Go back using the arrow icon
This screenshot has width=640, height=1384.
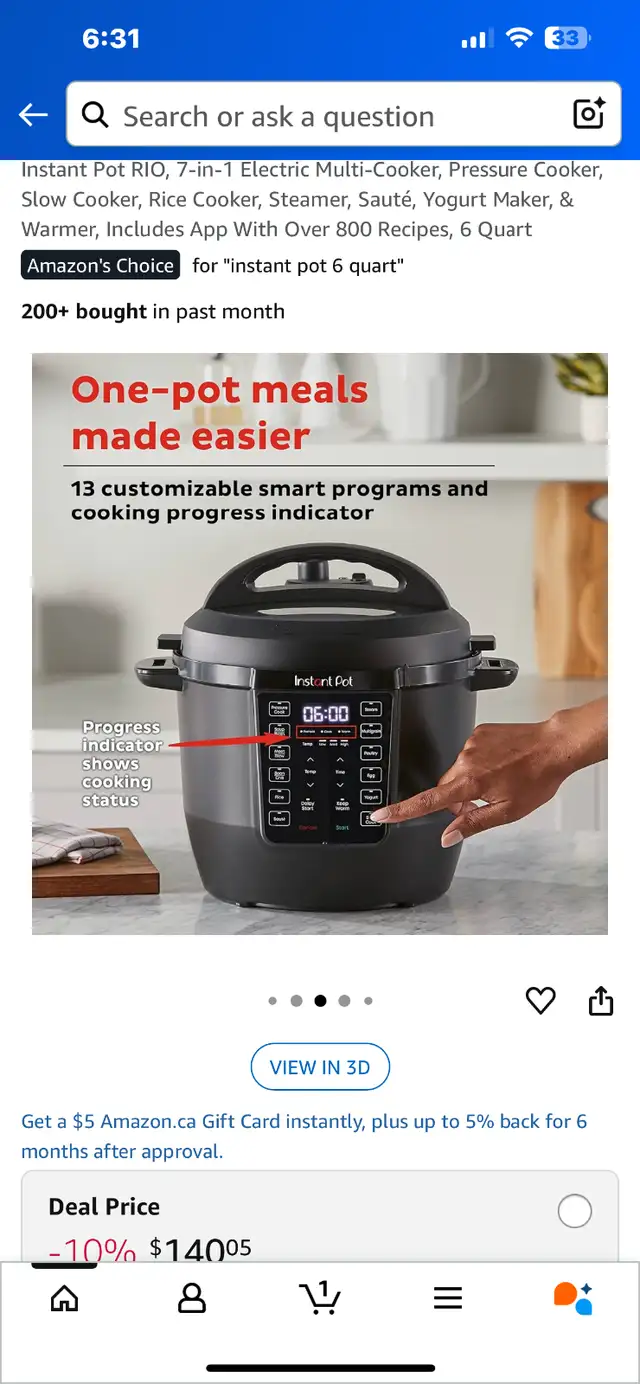[x=34, y=115]
